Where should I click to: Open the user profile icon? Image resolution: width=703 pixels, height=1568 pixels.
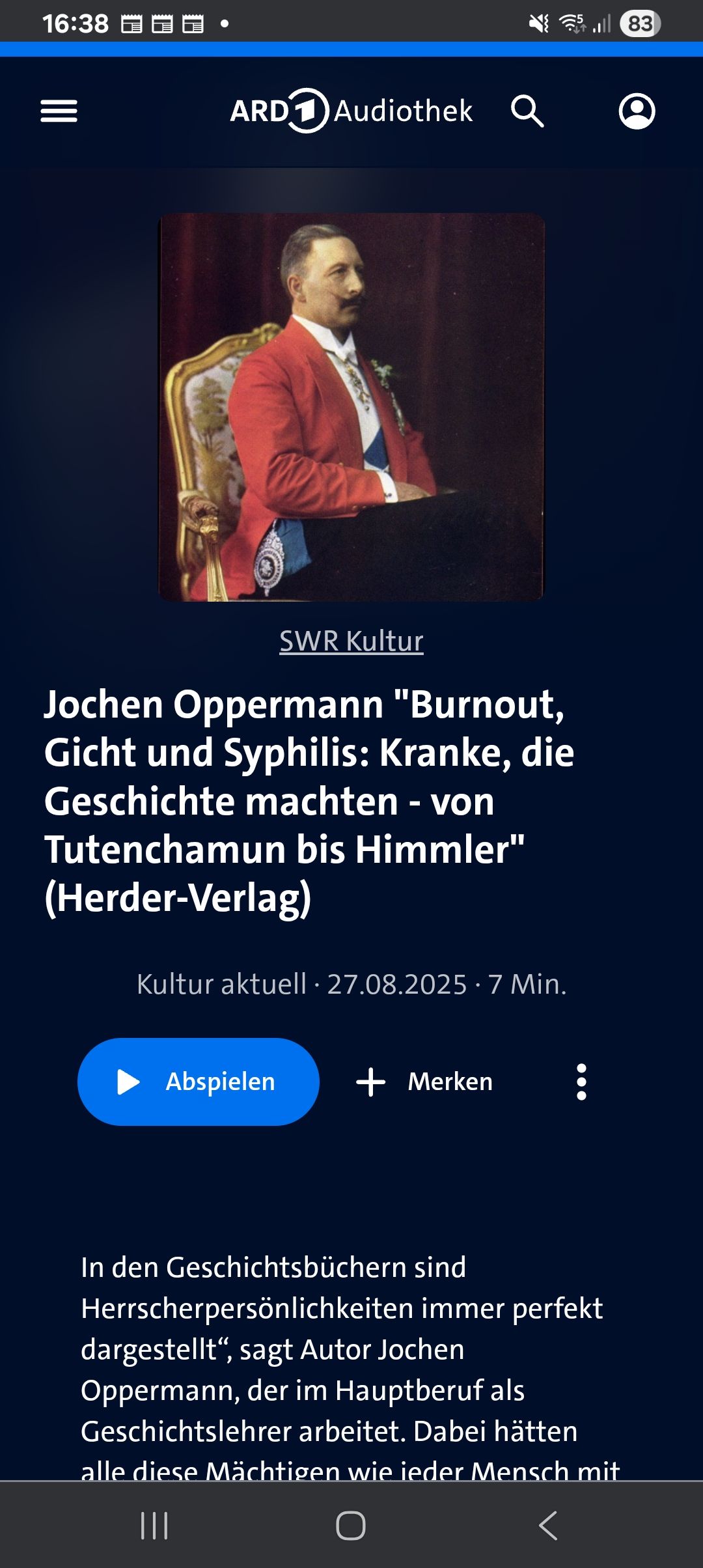636,111
